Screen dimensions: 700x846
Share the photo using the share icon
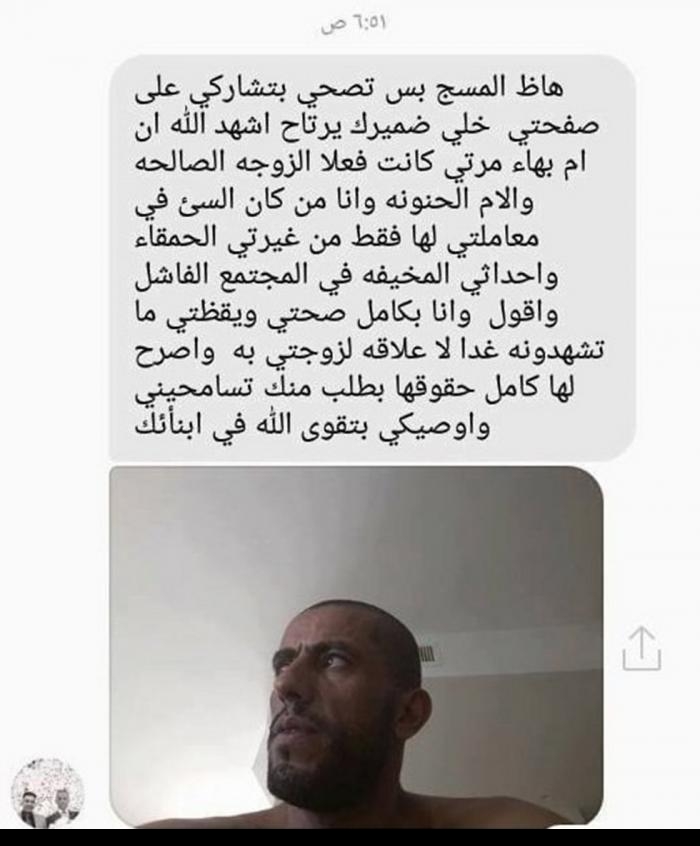click(641, 648)
